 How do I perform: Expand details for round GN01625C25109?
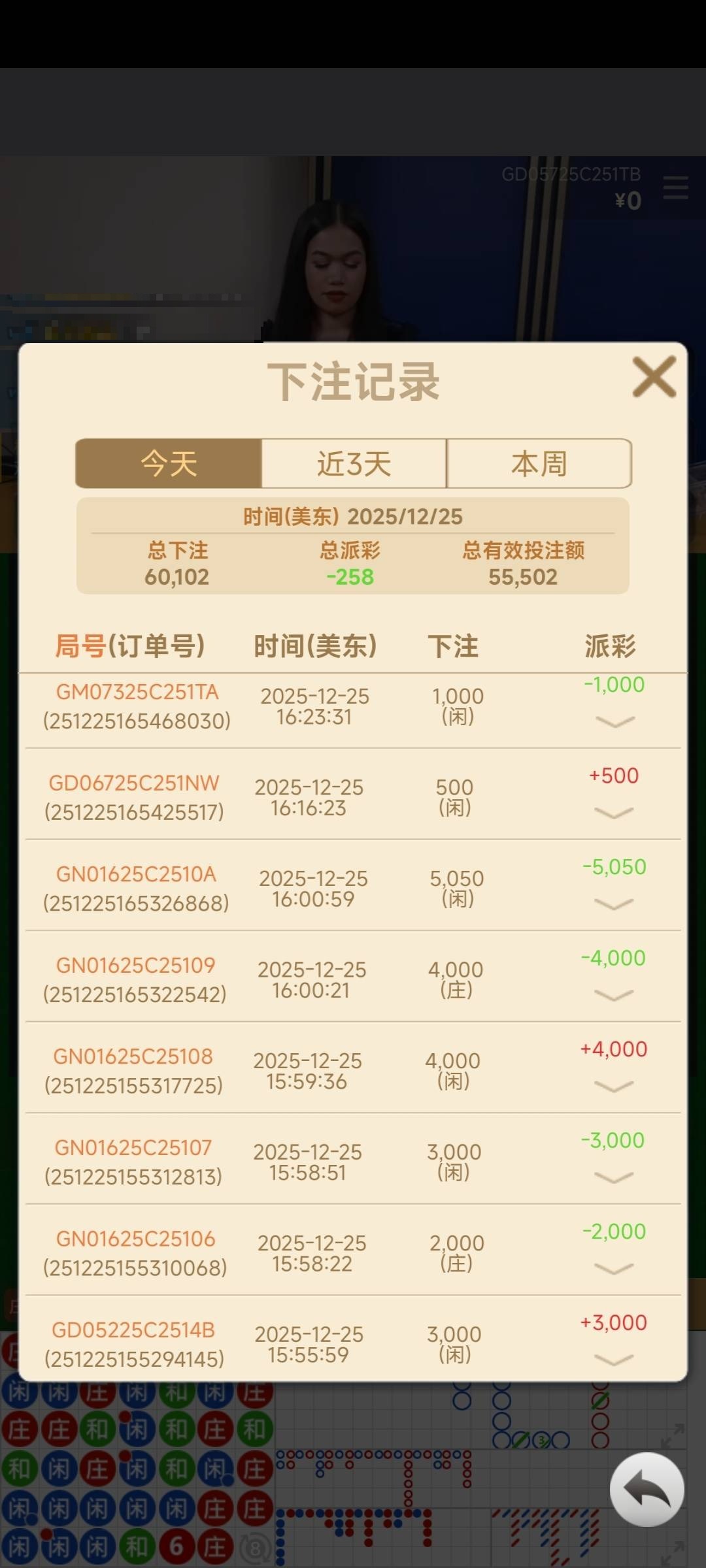614,994
